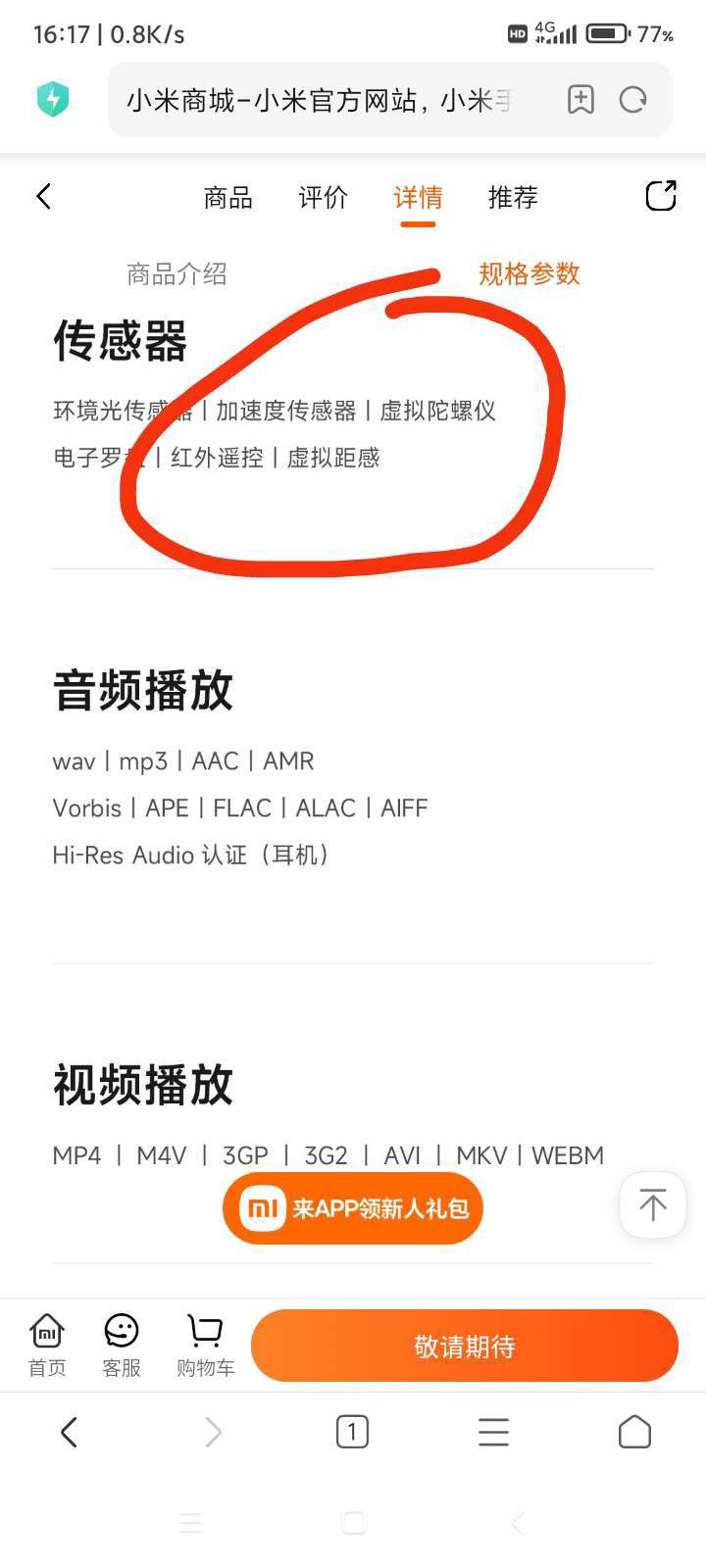Viewport: 706px width, 1568px height.
Task: Open the 推荐 tab
Action: [513, 197]
